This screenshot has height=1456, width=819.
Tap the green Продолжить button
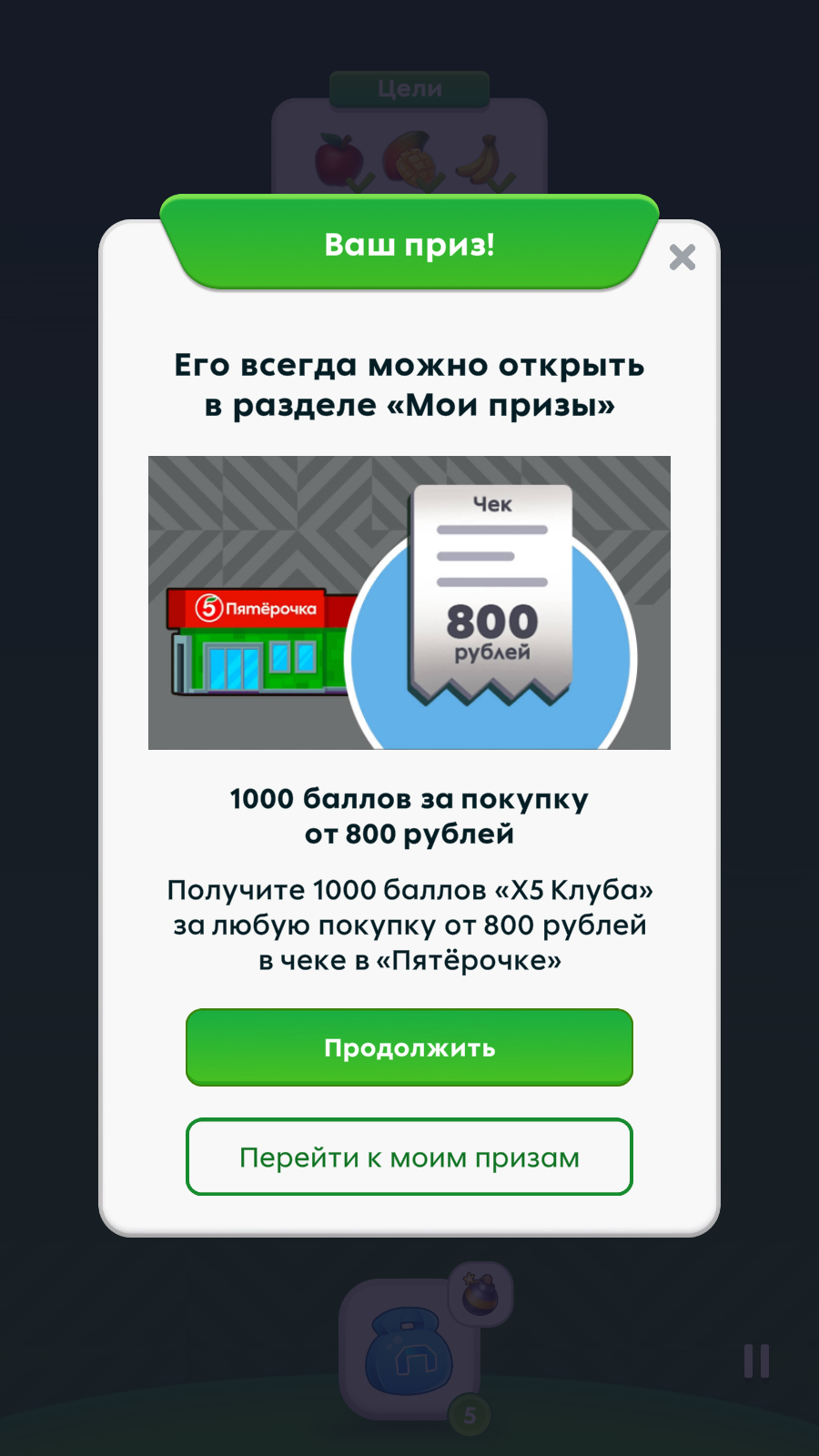pos(409,1047)
